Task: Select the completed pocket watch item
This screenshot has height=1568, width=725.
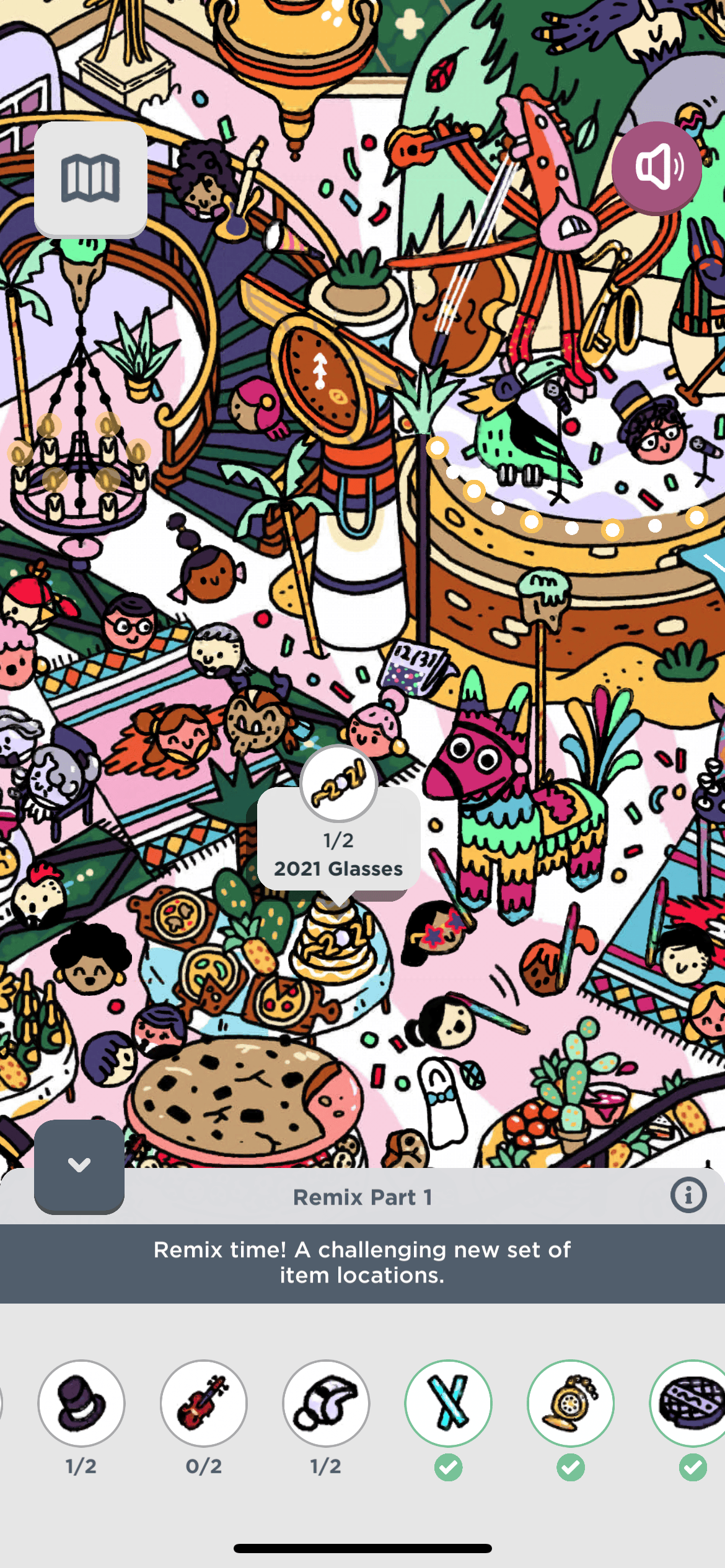Action: click(x=570, y=1403)
